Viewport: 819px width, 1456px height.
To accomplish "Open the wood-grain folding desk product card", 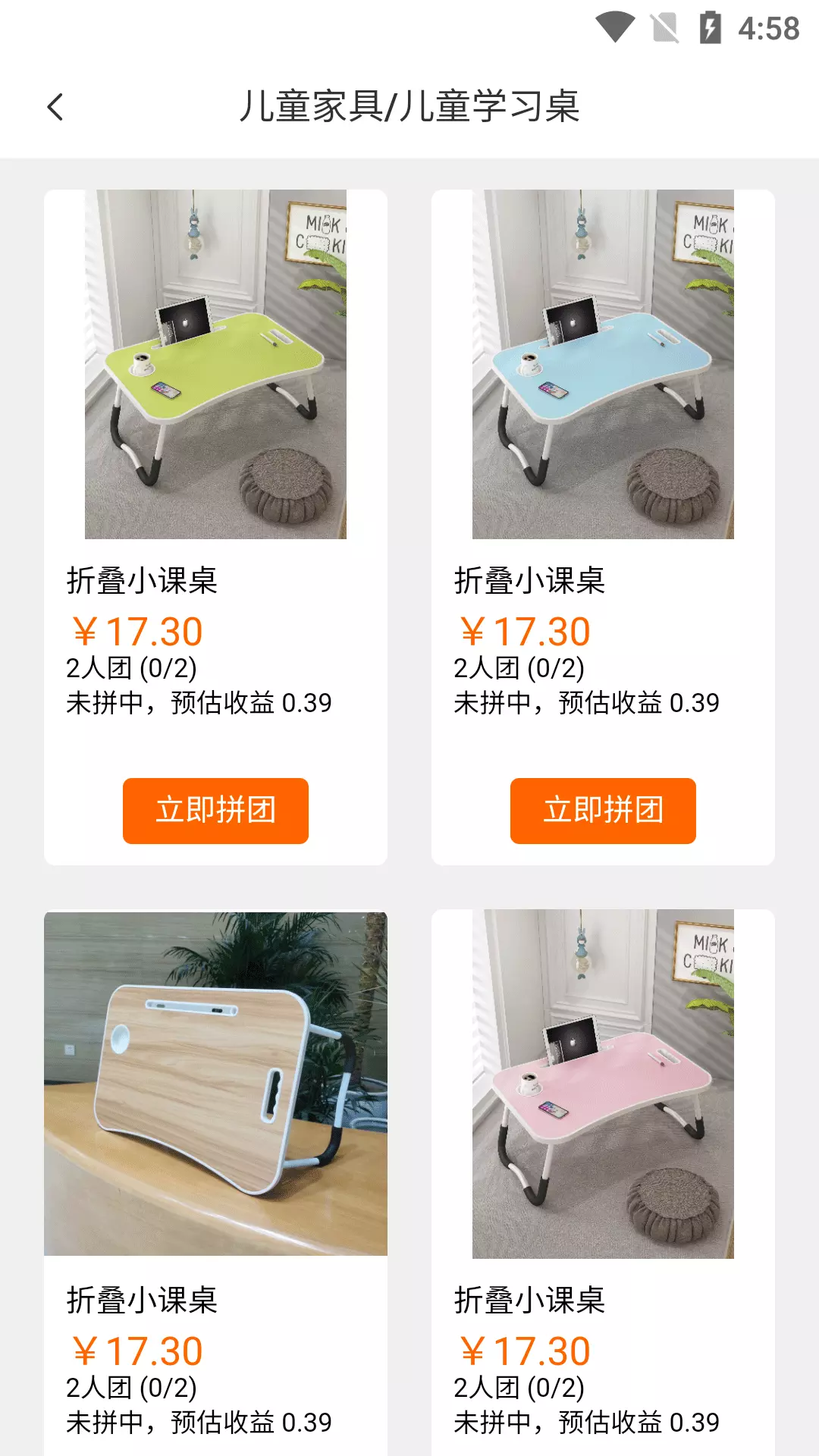I will (215, 1183).
